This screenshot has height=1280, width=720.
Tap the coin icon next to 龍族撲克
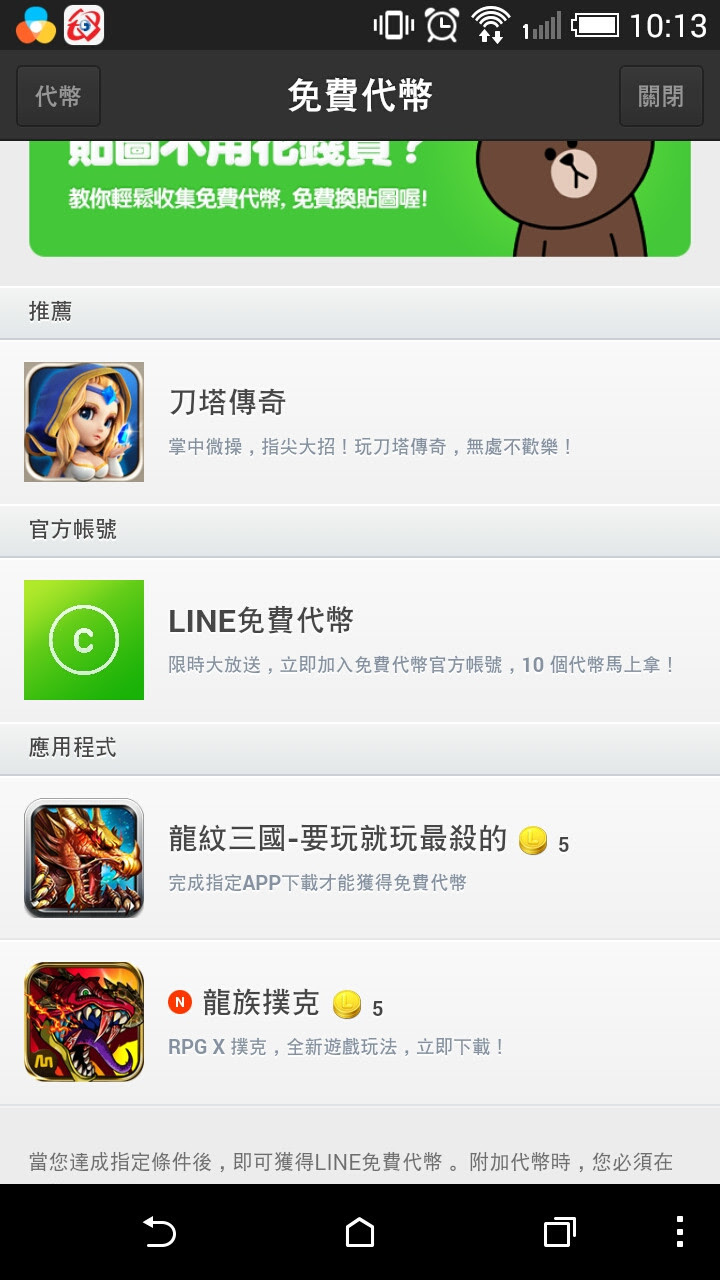(348, 1004)
